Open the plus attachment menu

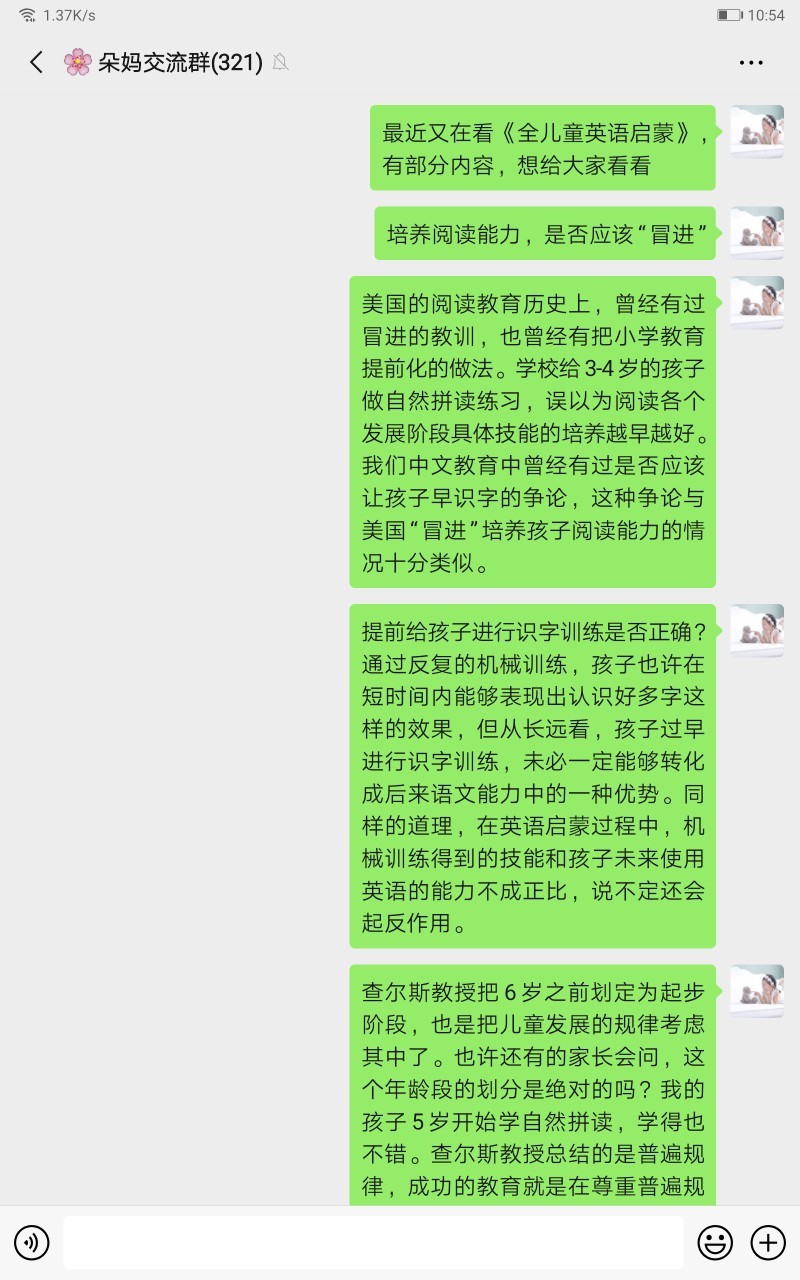tap(768, 1242)
